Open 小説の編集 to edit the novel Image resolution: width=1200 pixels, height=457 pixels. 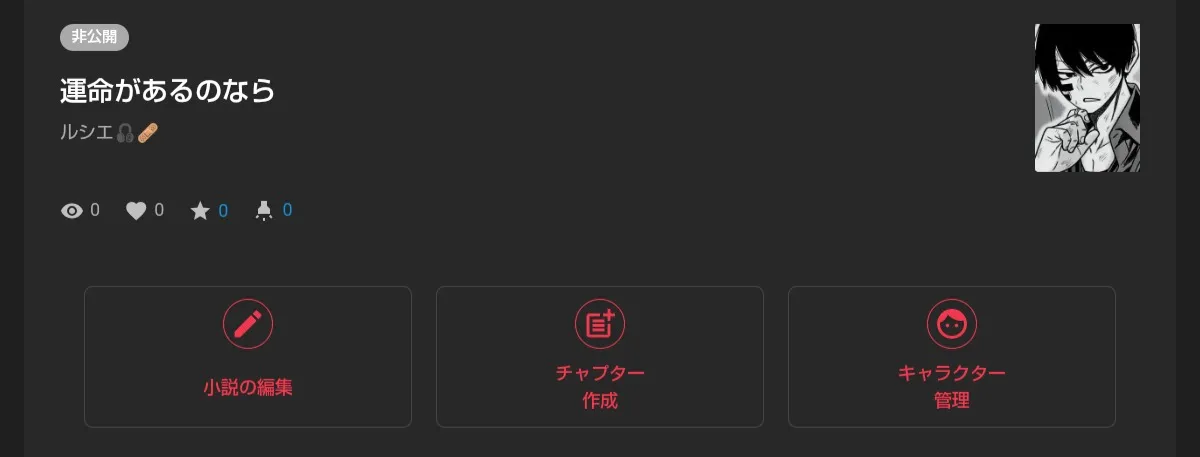(x=248, y=357)
